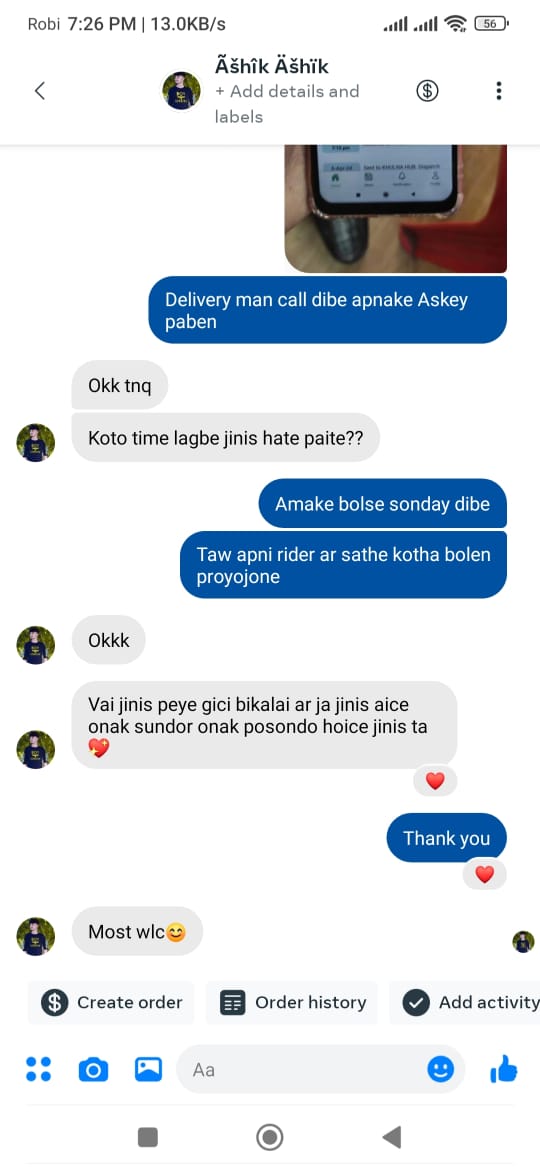Open the emoji picker in message box
The image size is (540, 1170).
441,1069
